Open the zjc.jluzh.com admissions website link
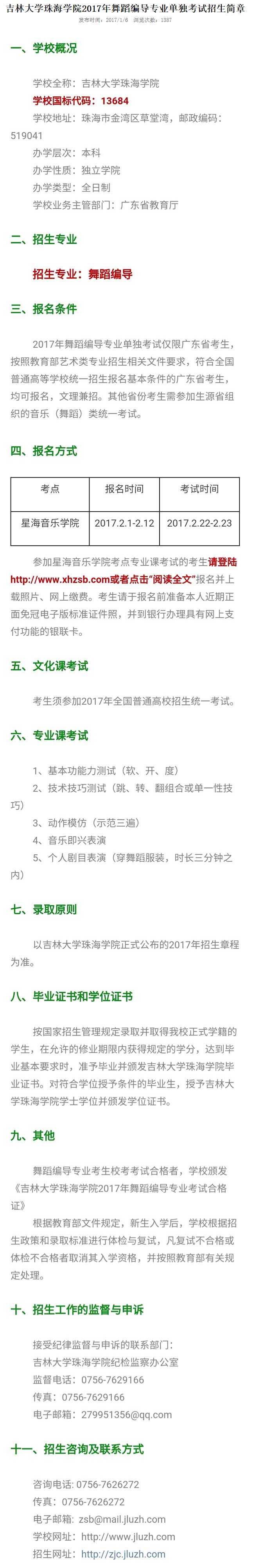This screenshot has height=1568, width=253. tap(123, 1554)
